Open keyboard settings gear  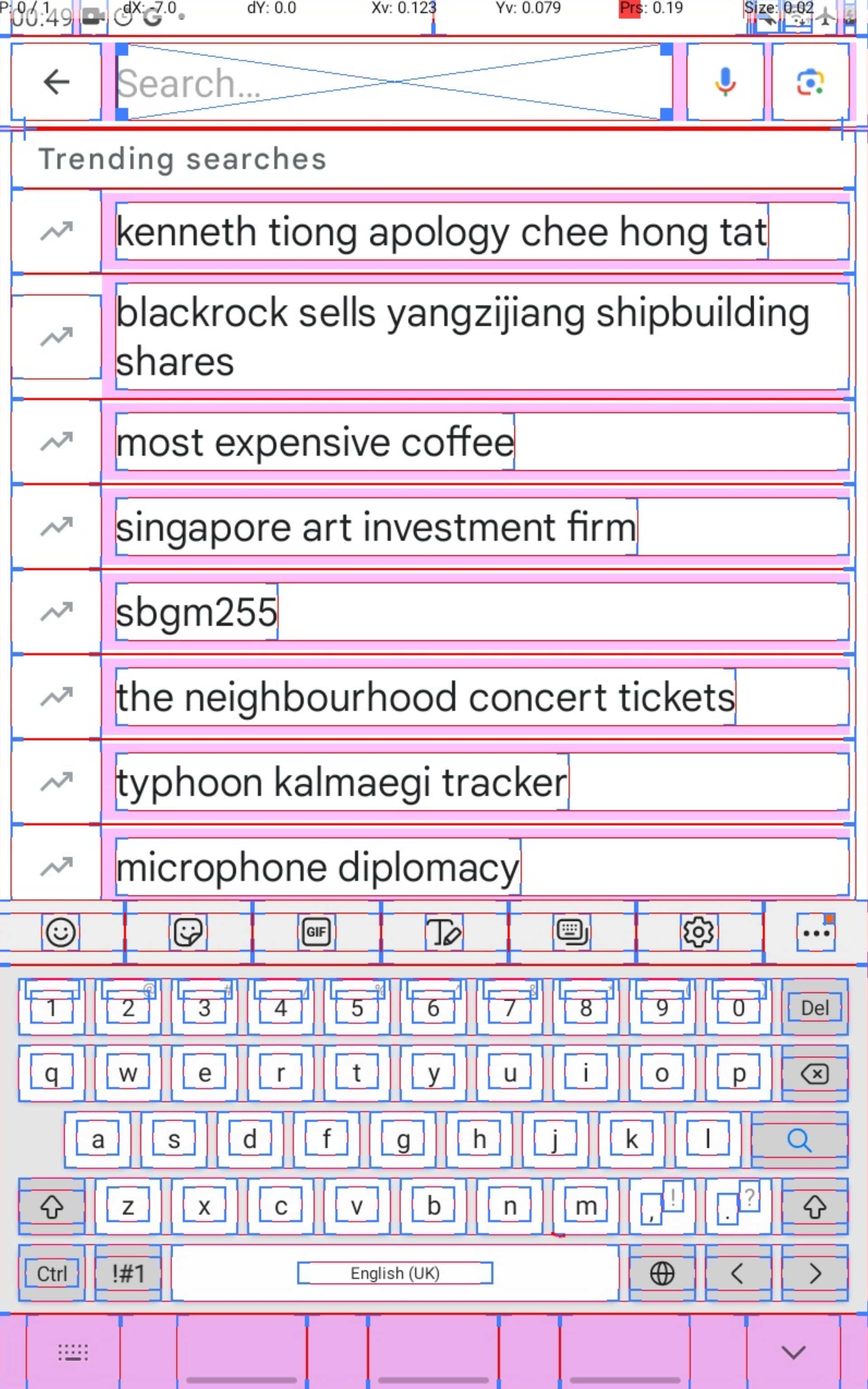point(698,932)
